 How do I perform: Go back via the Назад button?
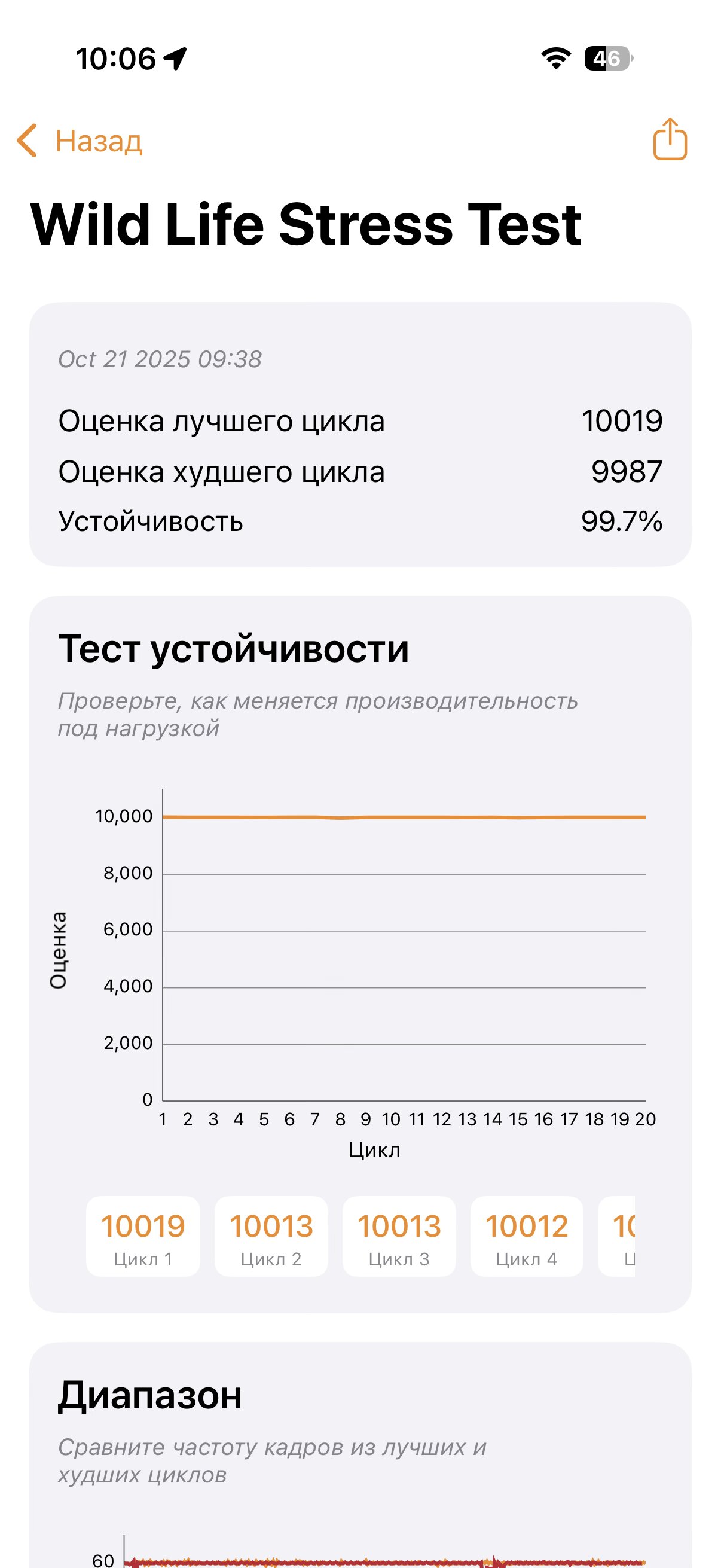80,141
